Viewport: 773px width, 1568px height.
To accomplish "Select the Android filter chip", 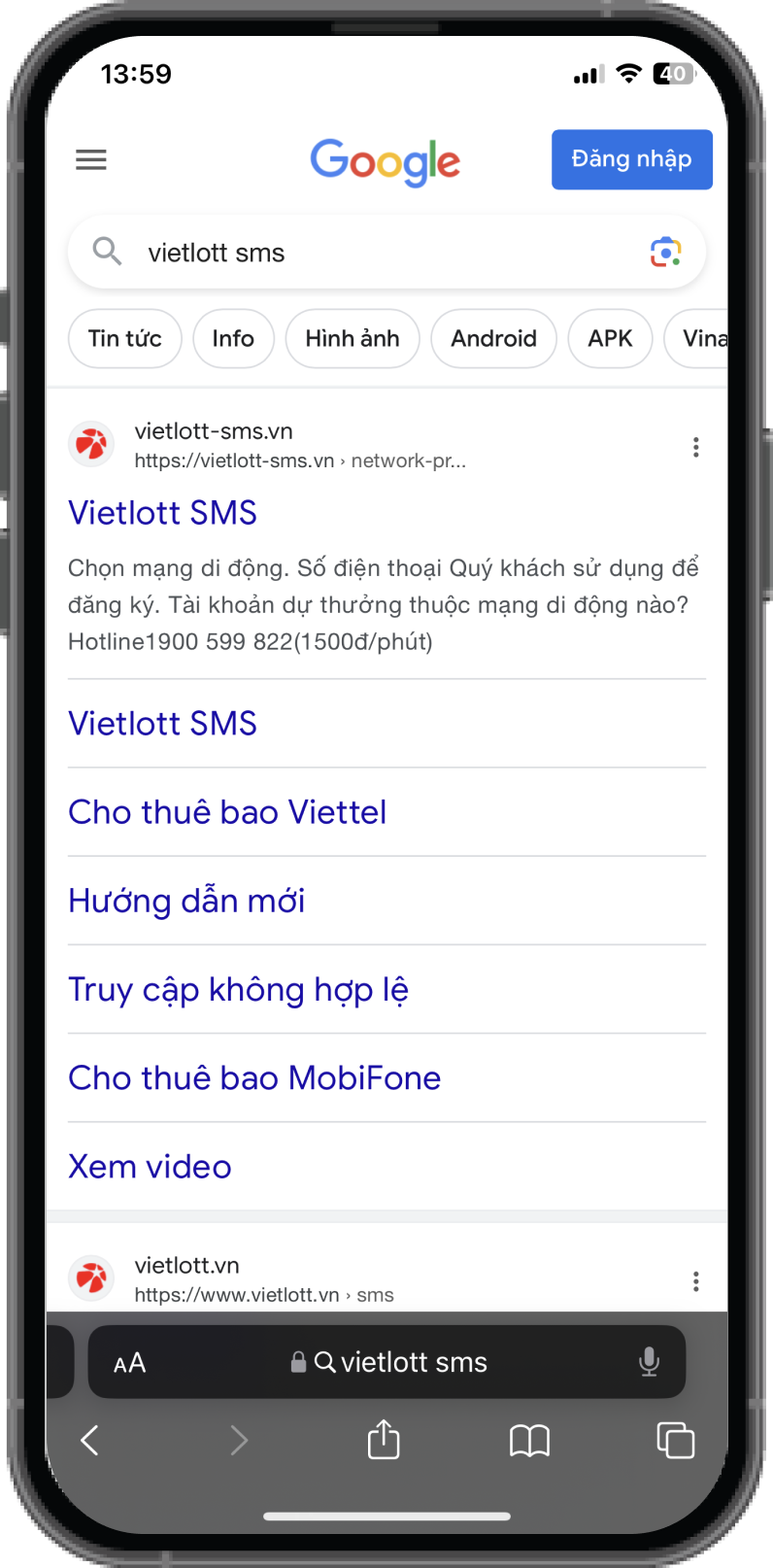I will [493, 338].
